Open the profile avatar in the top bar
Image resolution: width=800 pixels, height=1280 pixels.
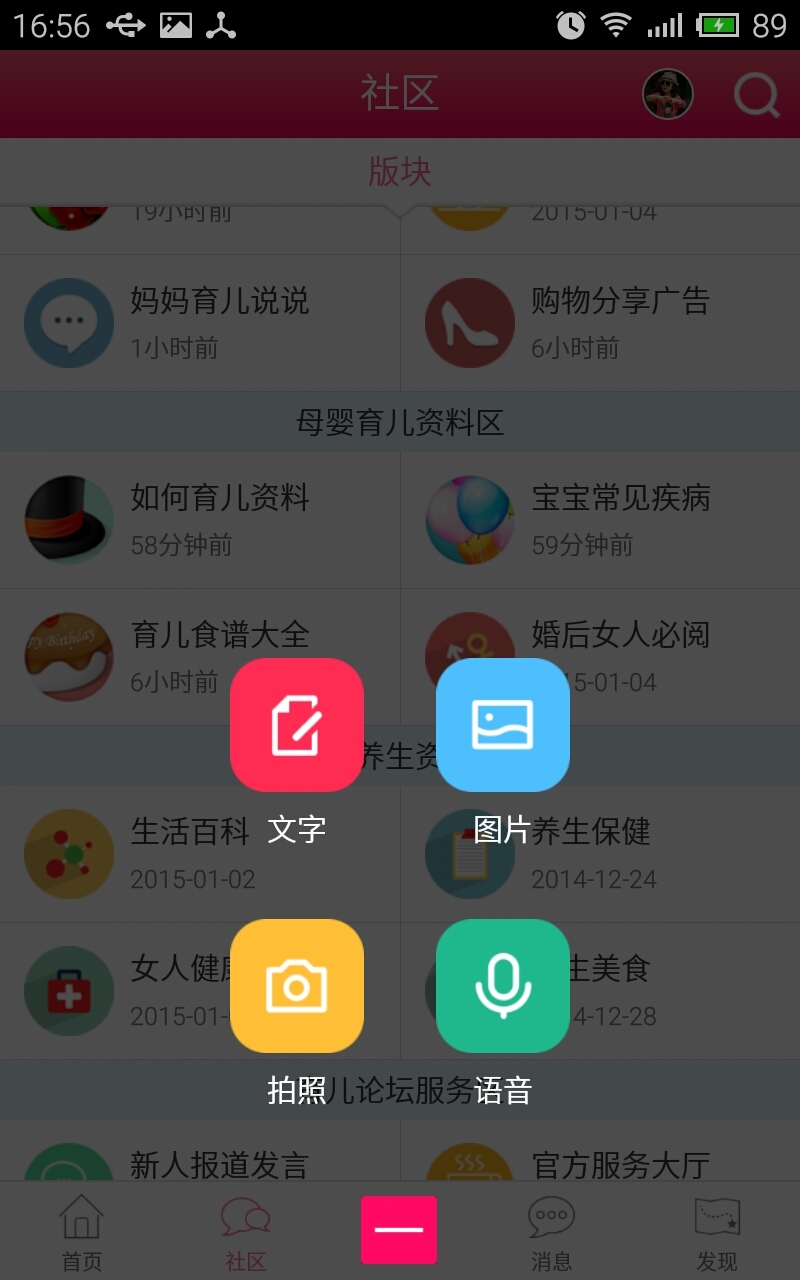667,95
